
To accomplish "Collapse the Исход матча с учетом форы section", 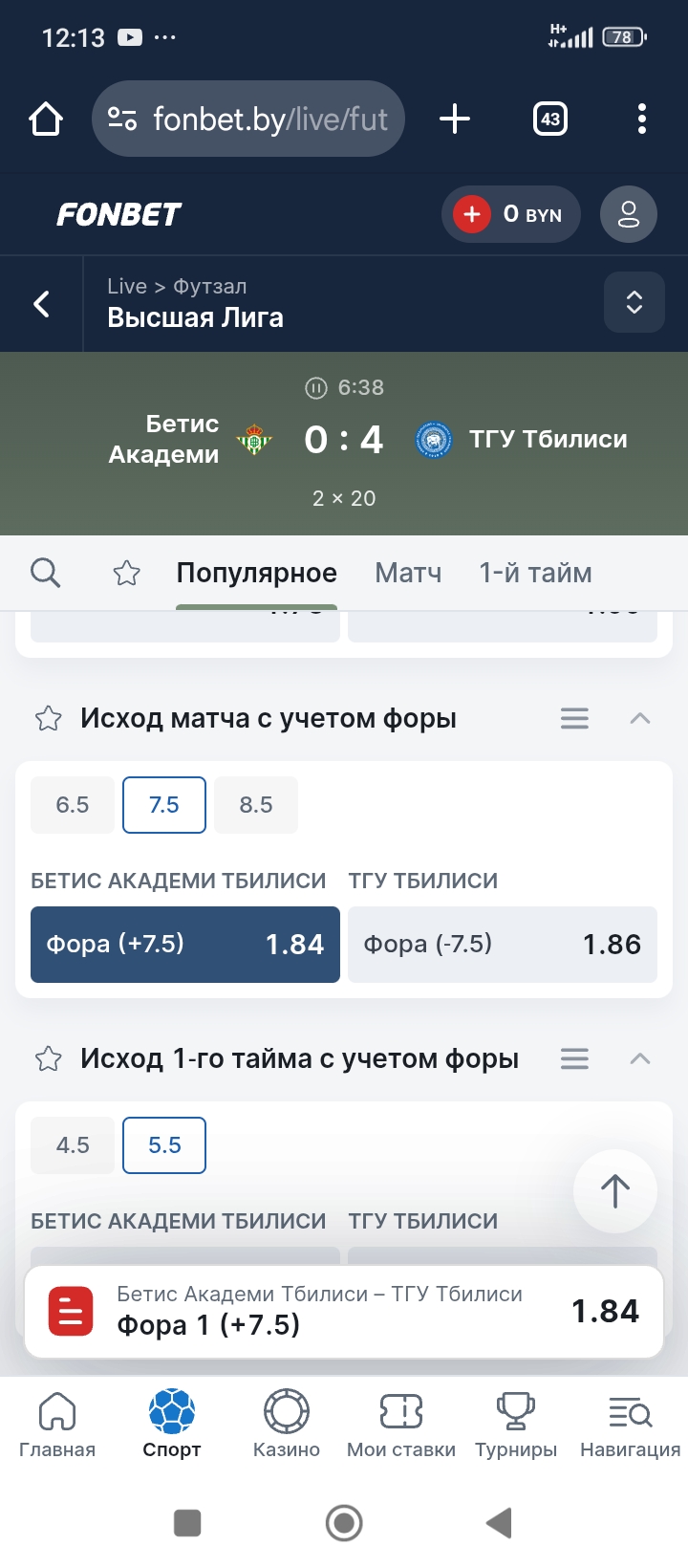I will [x=640, y=718].
